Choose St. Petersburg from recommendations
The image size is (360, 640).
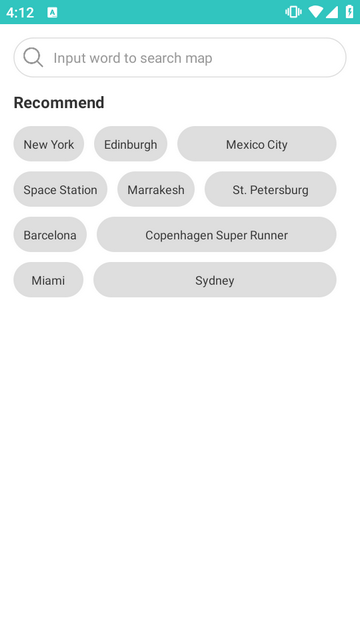(271, 189)
